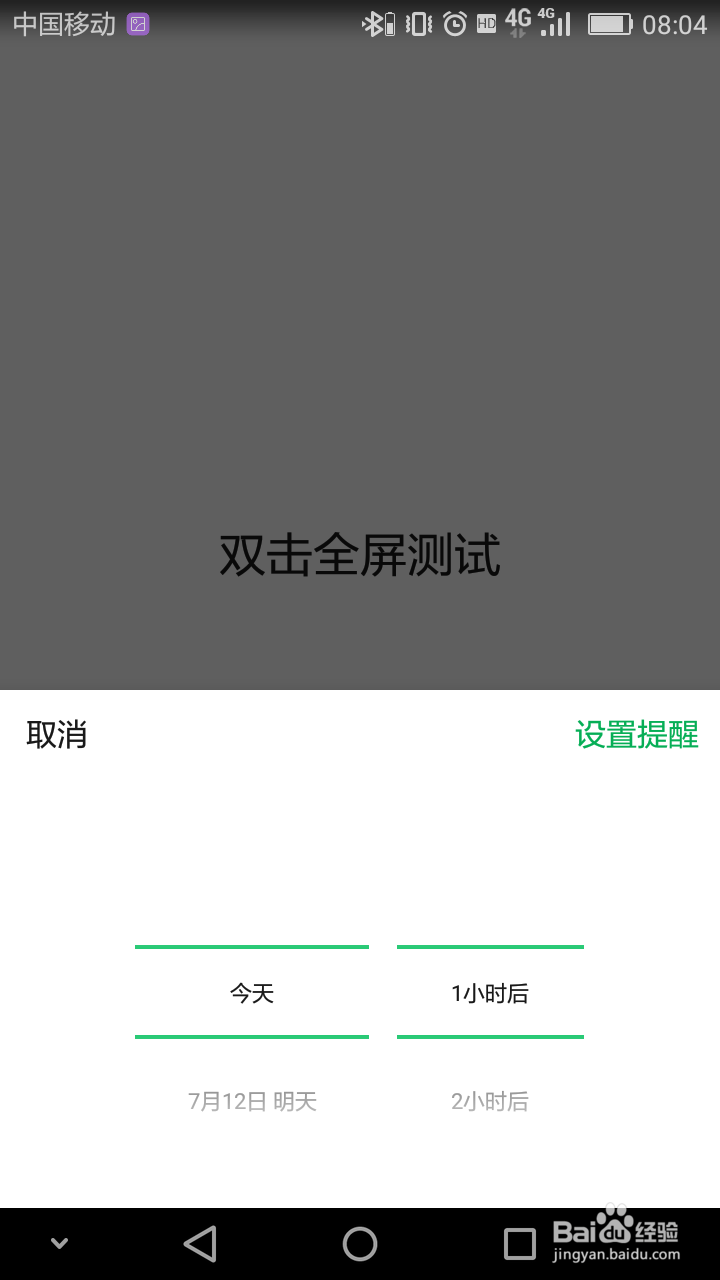Tap the time picker selection bar
Image resolution: width=720 pixels, height=1280 pixels.
490,992
